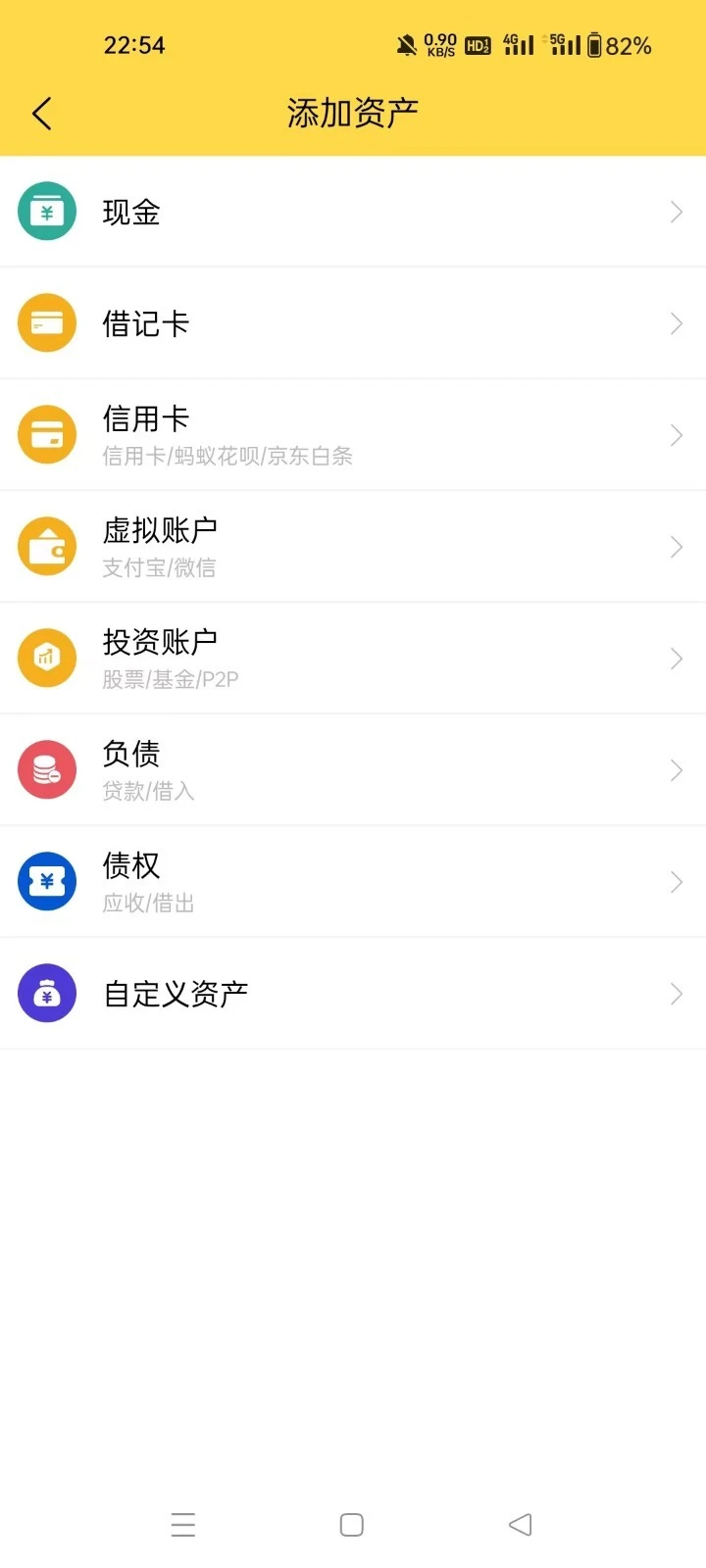Tap the virtual account wallet icon
Viewport: 706px width, 1568px height.
[x=46, y=546]
